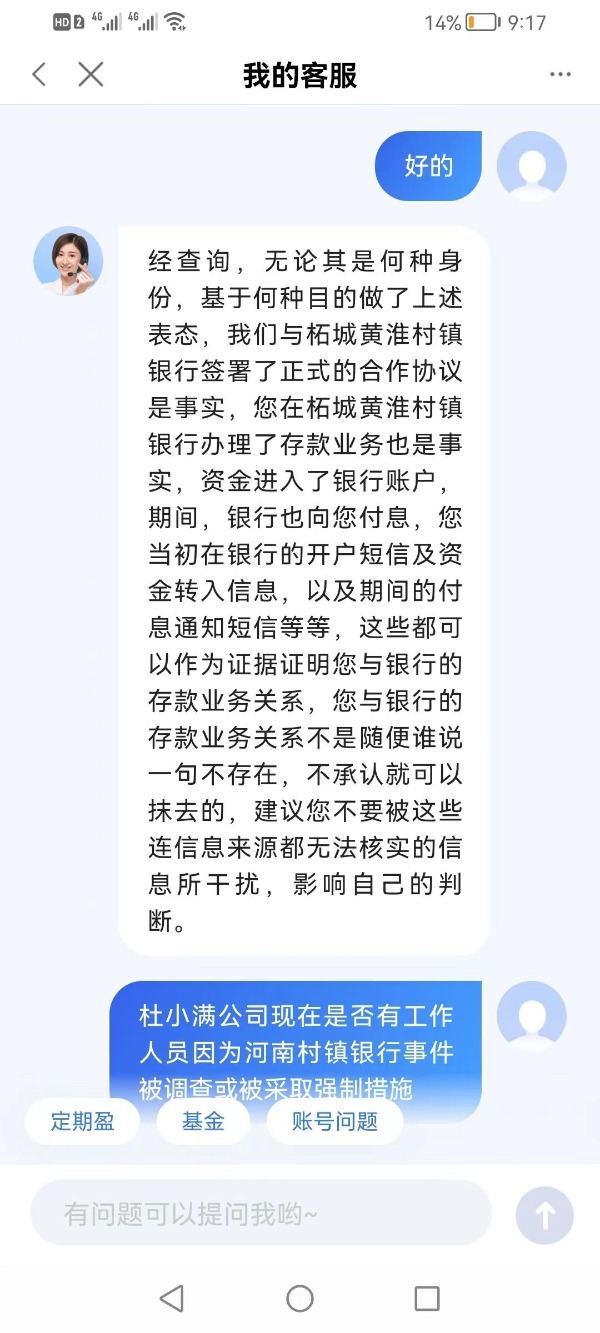This screenshot has width=600, height=1333.
Task: Focus the 有问题可以提问我哟 message field
Action: 260,1214
